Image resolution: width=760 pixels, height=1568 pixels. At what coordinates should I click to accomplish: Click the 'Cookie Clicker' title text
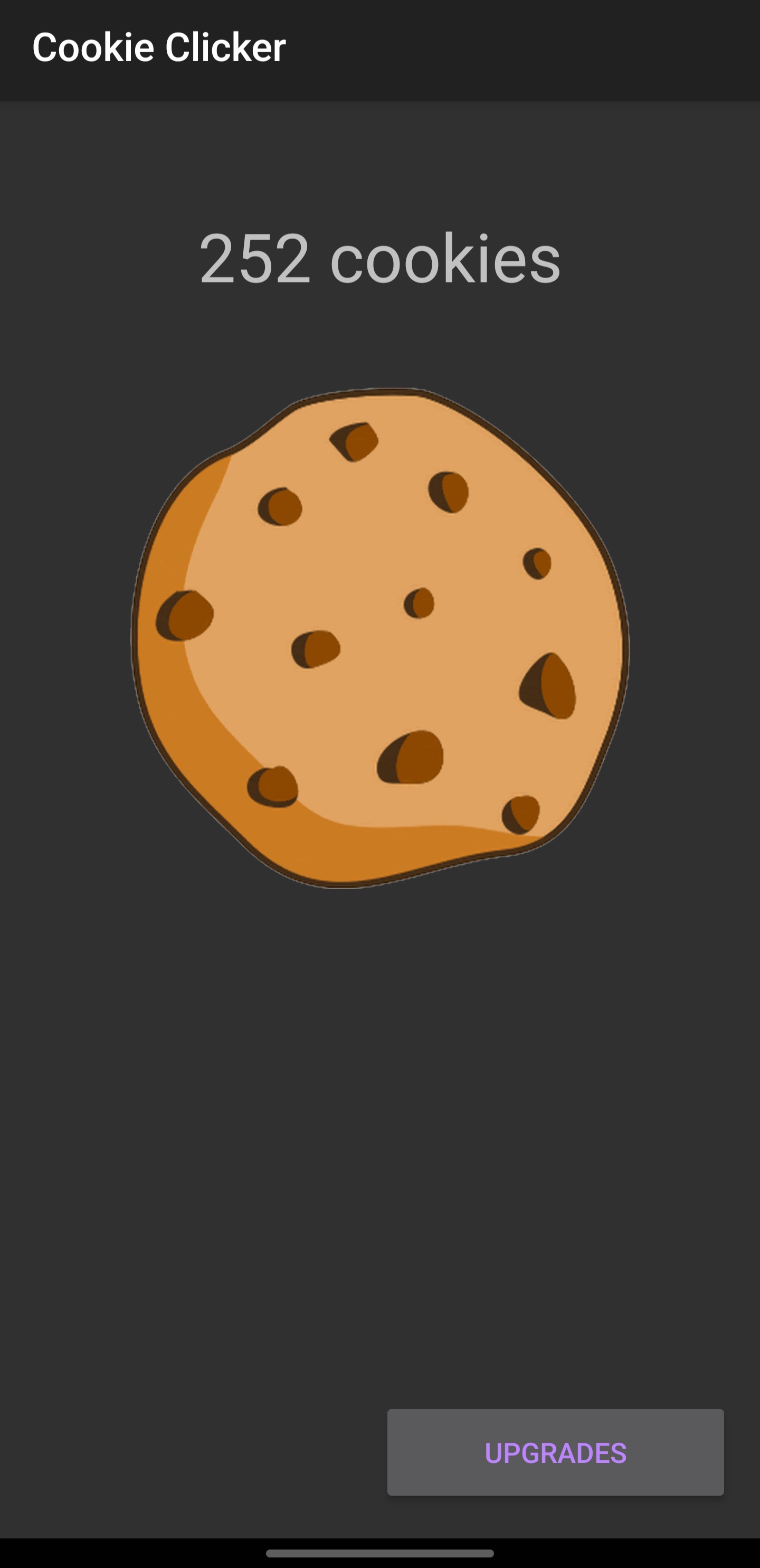[159, 46]
